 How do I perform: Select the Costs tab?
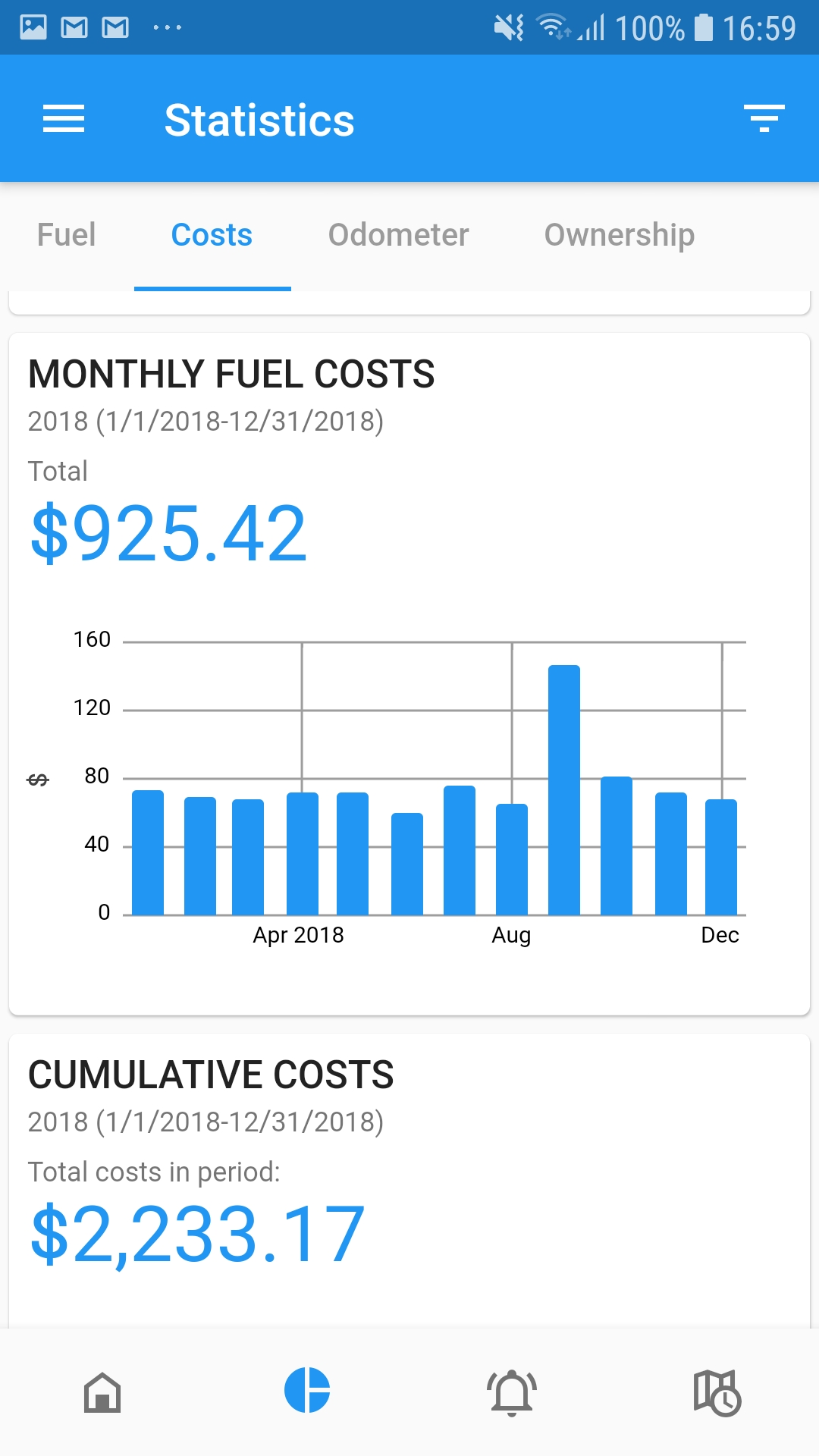pos(212,235)
